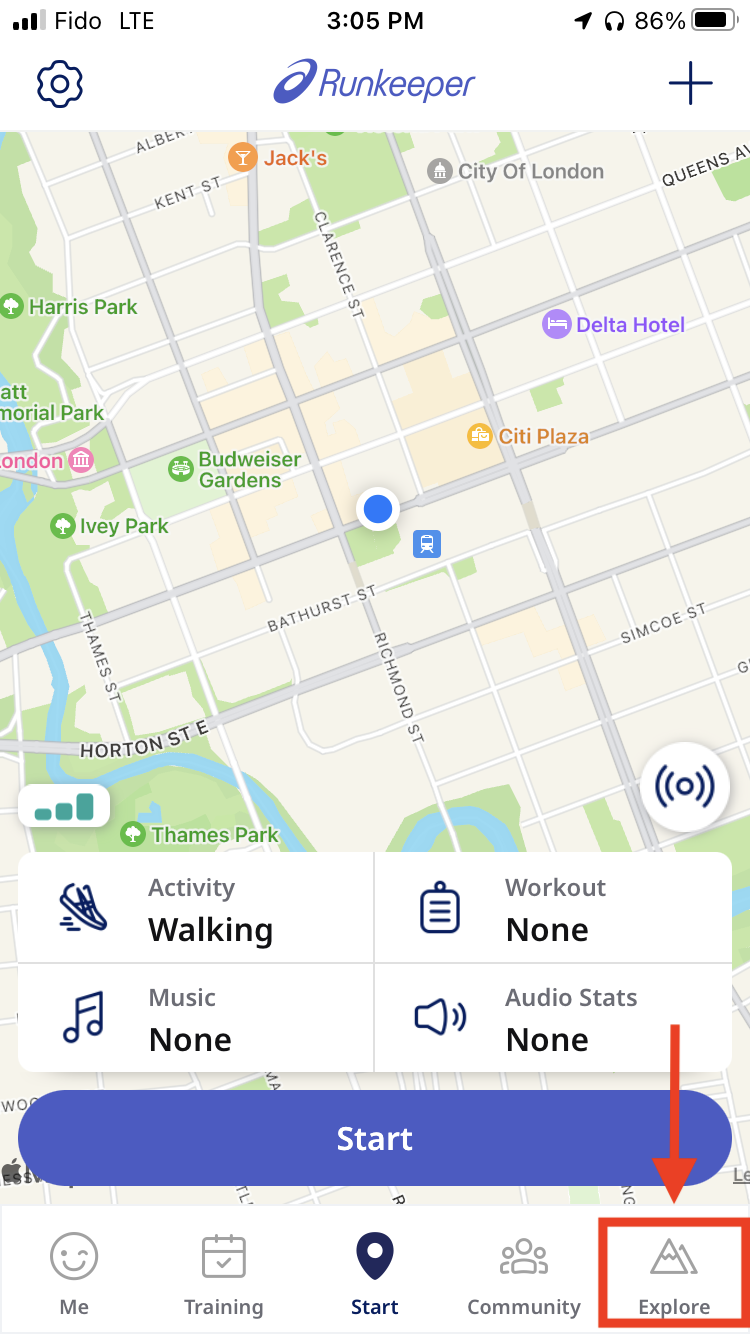Switch to the Explore tab
Image resolution: width=750 pixels, height=1334 pixels.
(674, 1273)
